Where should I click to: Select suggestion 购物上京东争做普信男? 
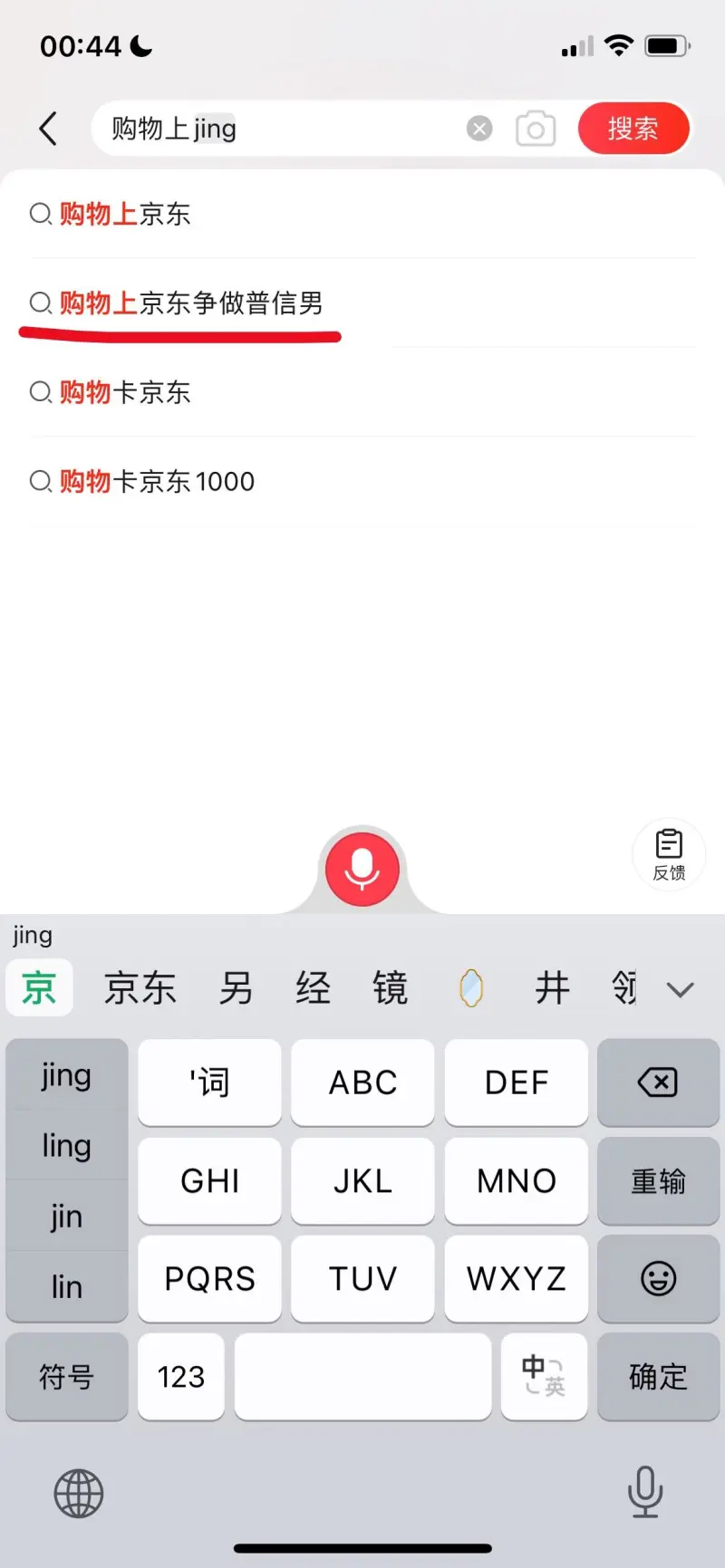190,303
